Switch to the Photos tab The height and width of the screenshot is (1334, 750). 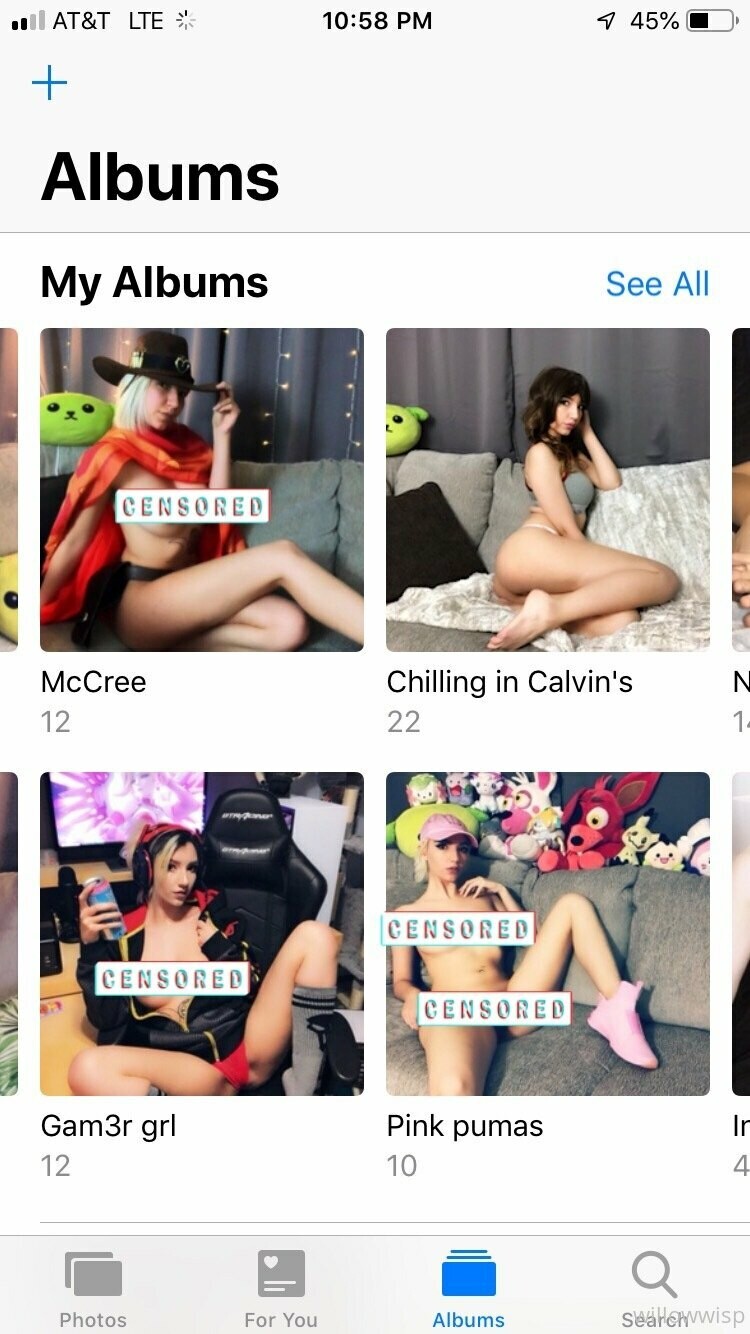click(x=93, y=1288)
